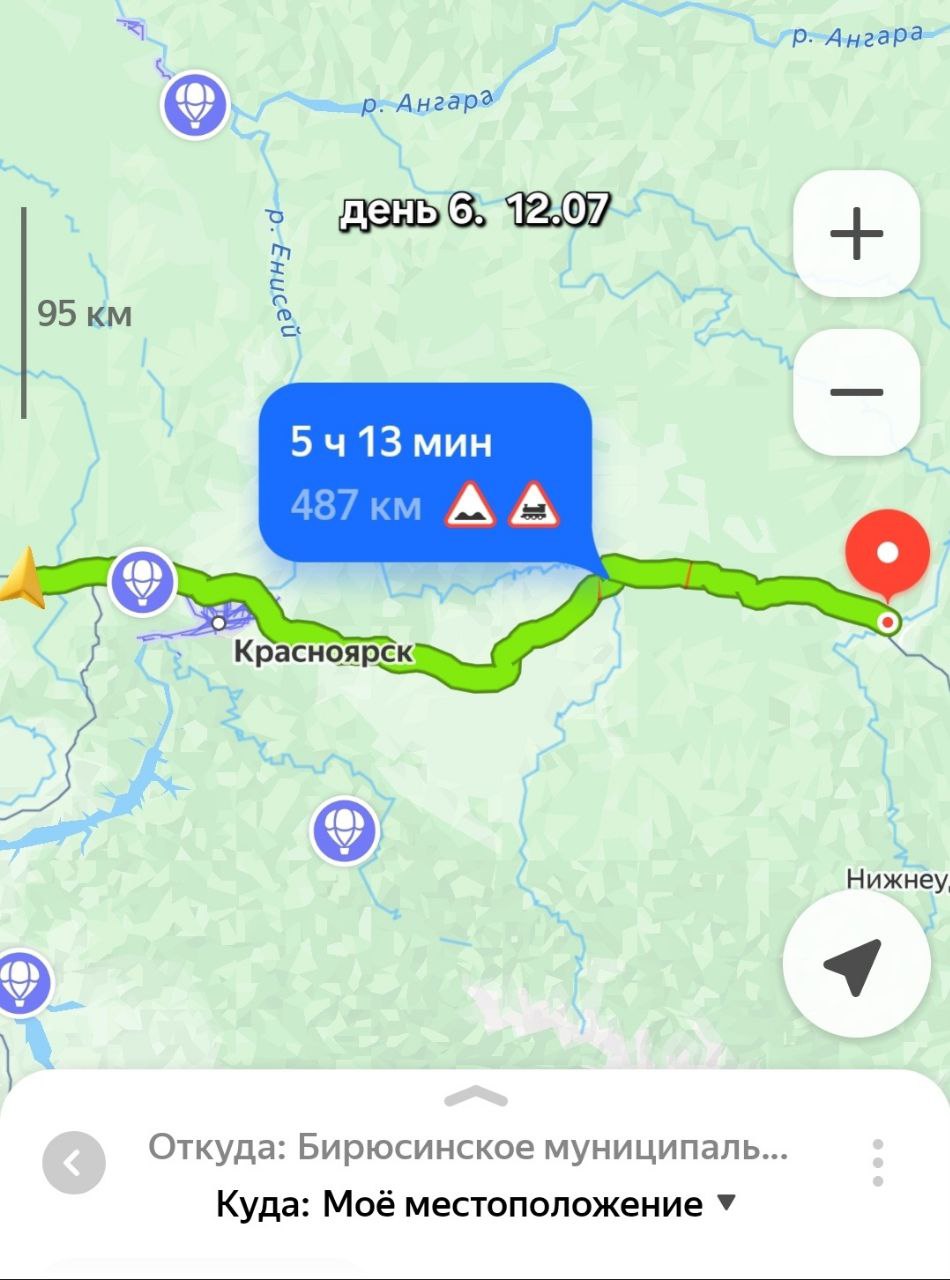Tap the 5 ч 13 мин travel time label
This screenshot has height=1280, width=950.
tap(389, 442)
